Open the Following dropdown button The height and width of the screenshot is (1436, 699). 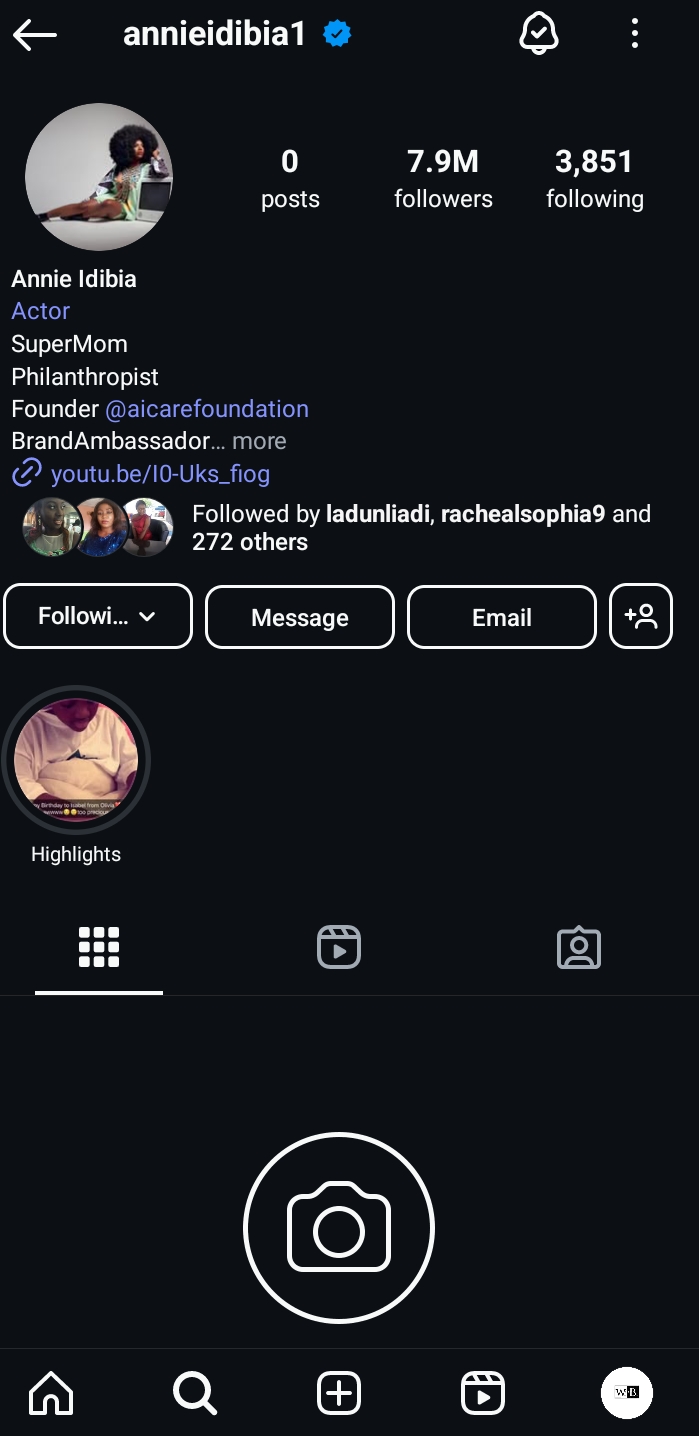[x=98, y=617]
